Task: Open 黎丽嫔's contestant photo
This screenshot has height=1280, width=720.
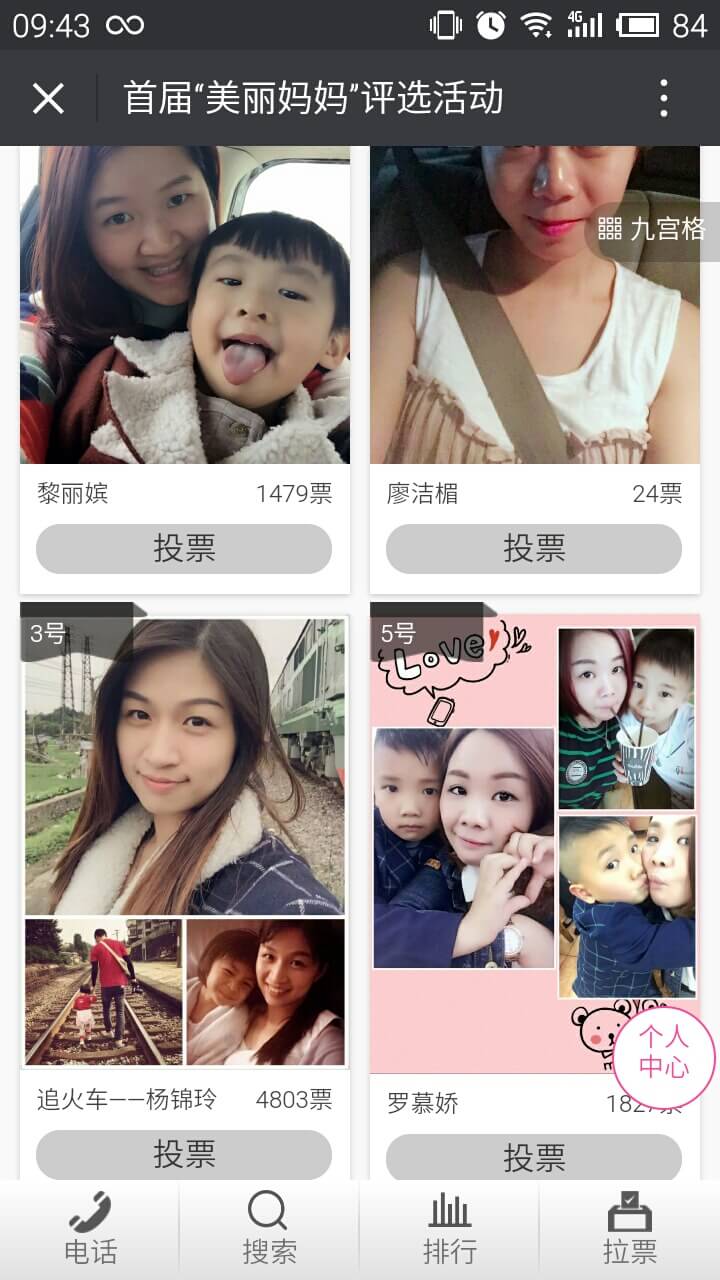Action: 185,305
